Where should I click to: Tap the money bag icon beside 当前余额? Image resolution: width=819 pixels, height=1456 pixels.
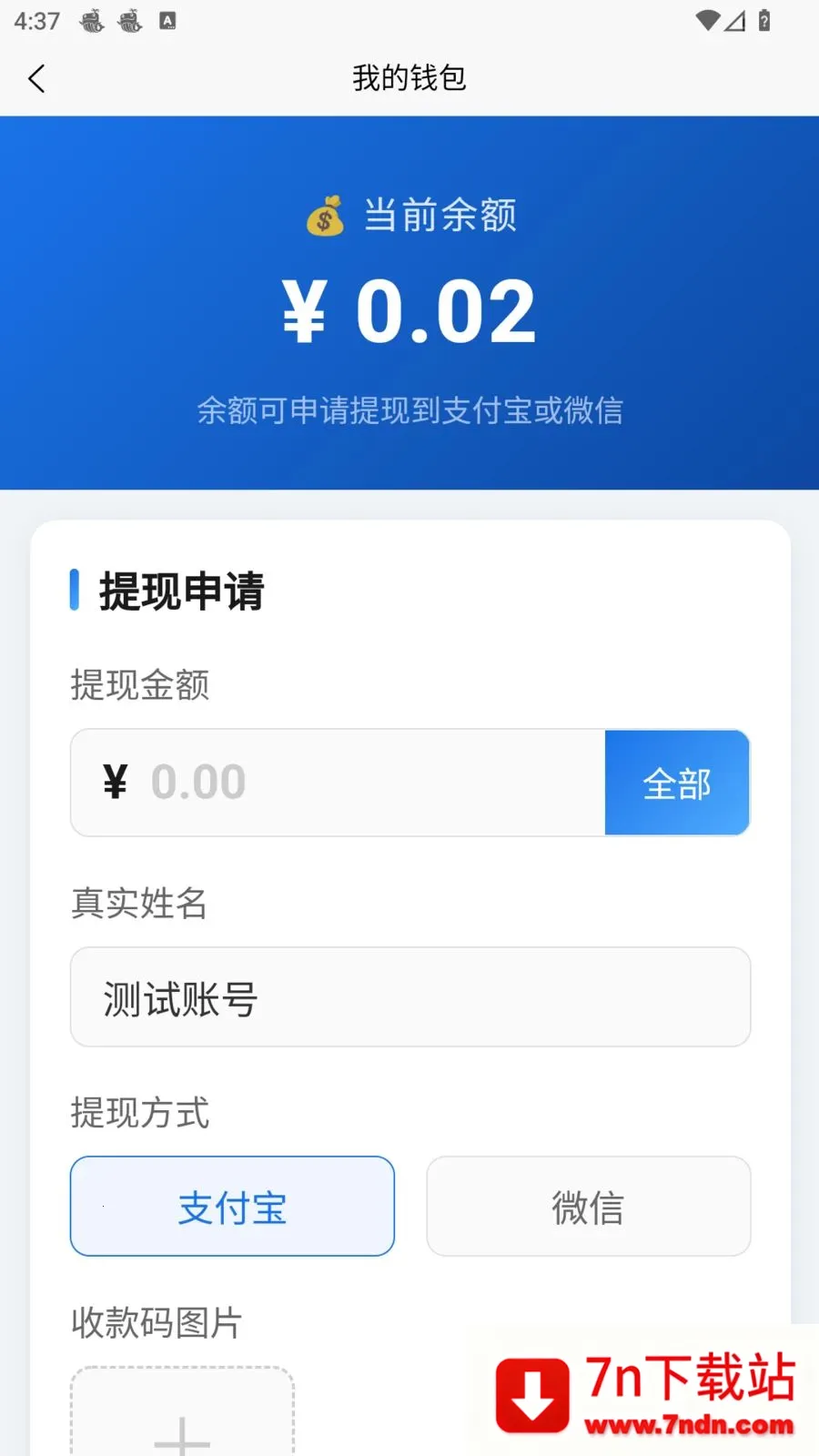tap(325, 215)
